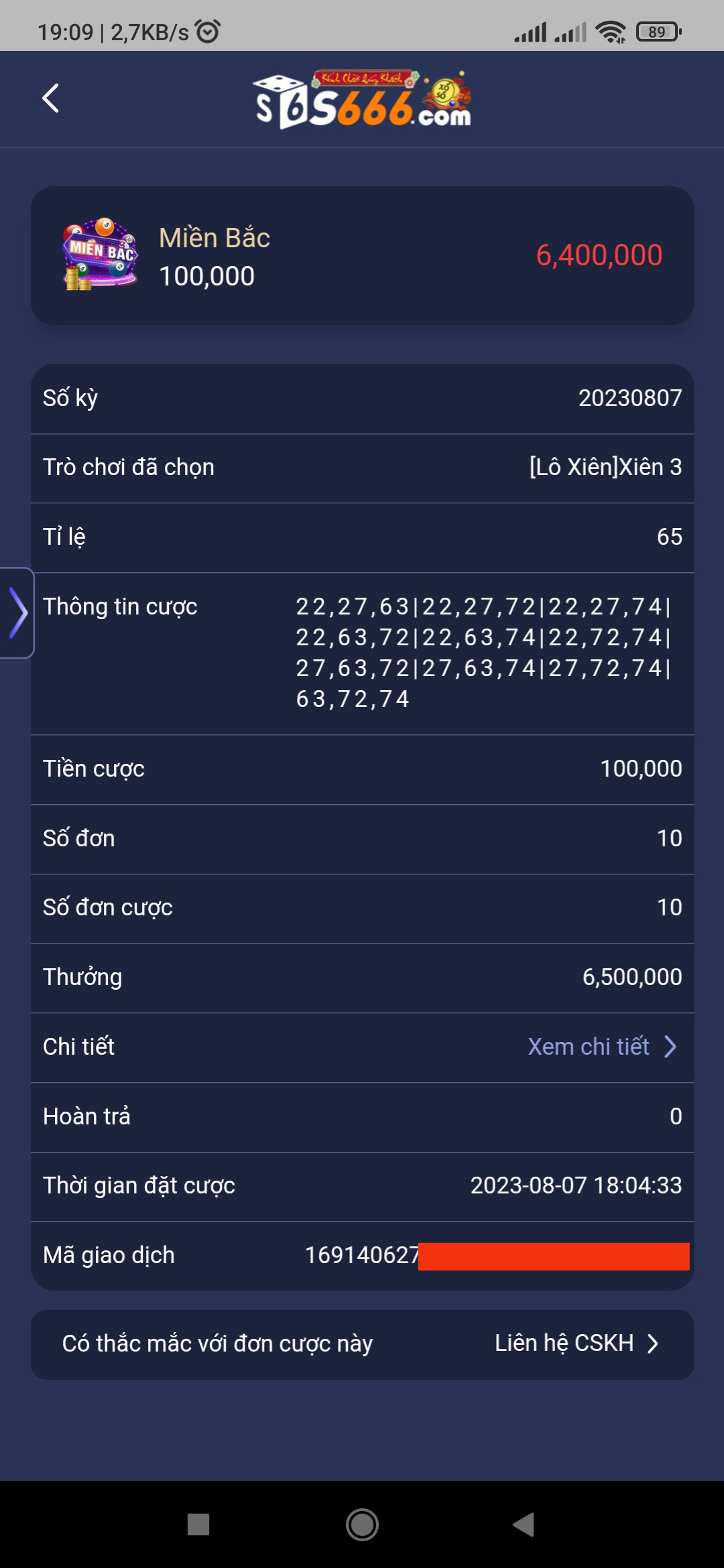Open Xem chi tiết bet details
This screenshot has height=1568, width=724.
(601, 1047)
